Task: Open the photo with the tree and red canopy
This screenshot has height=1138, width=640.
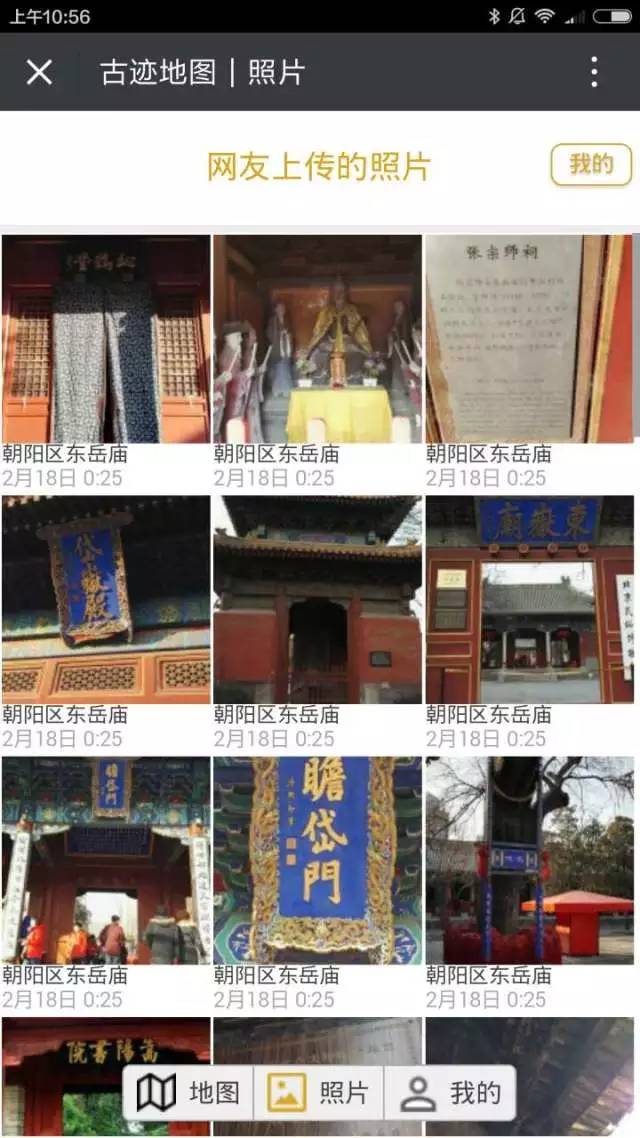Action: [x=529, y=860]
